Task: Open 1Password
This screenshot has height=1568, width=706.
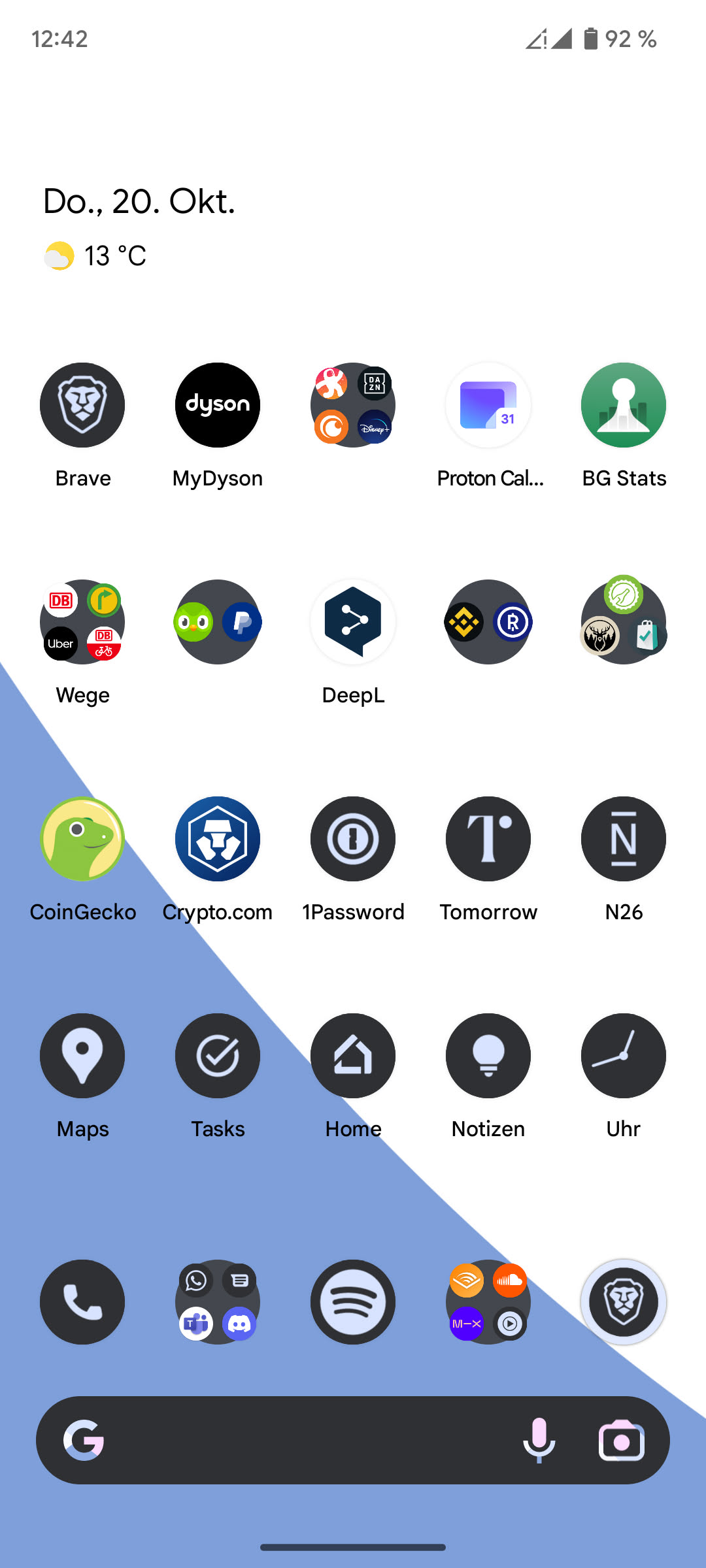Action: 353,839
